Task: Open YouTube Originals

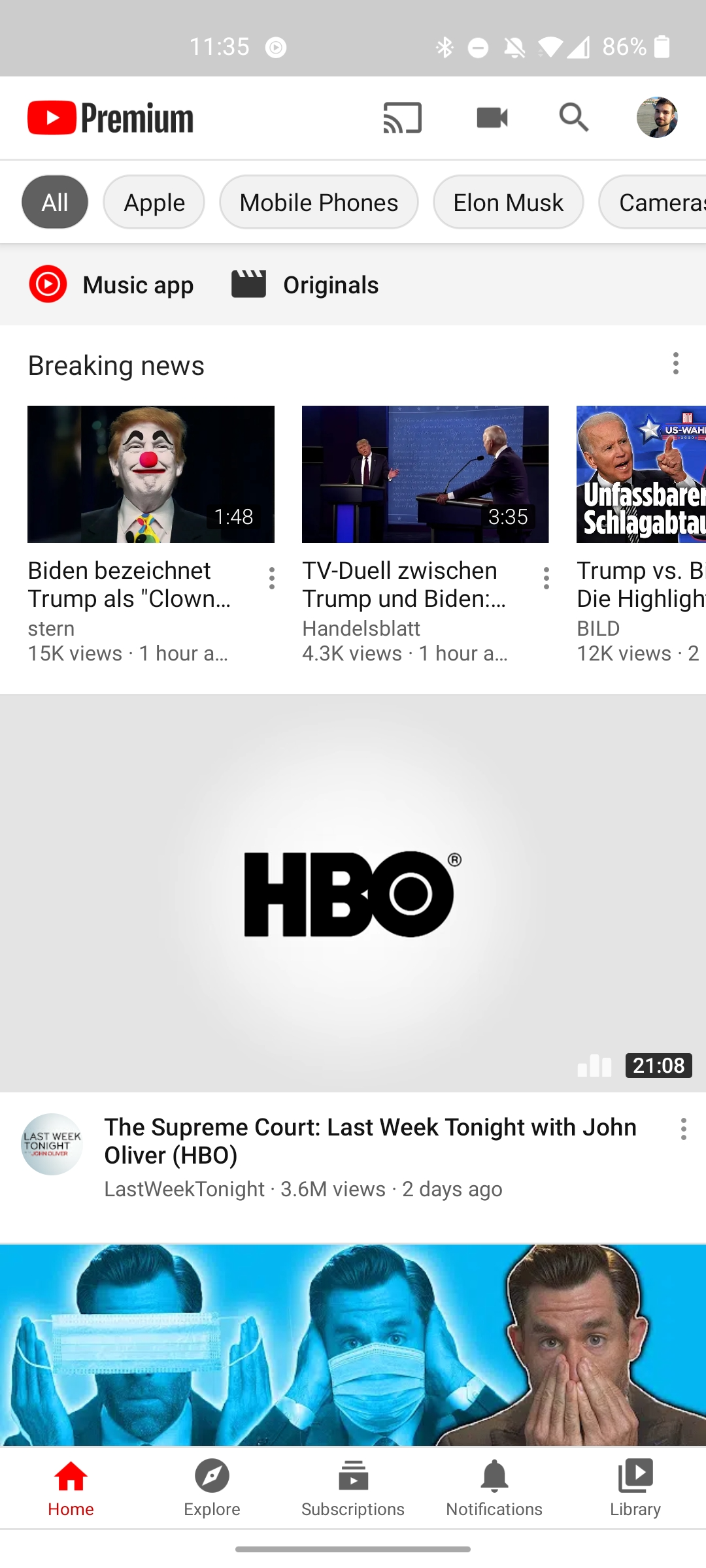Action: tap(305, 284)
